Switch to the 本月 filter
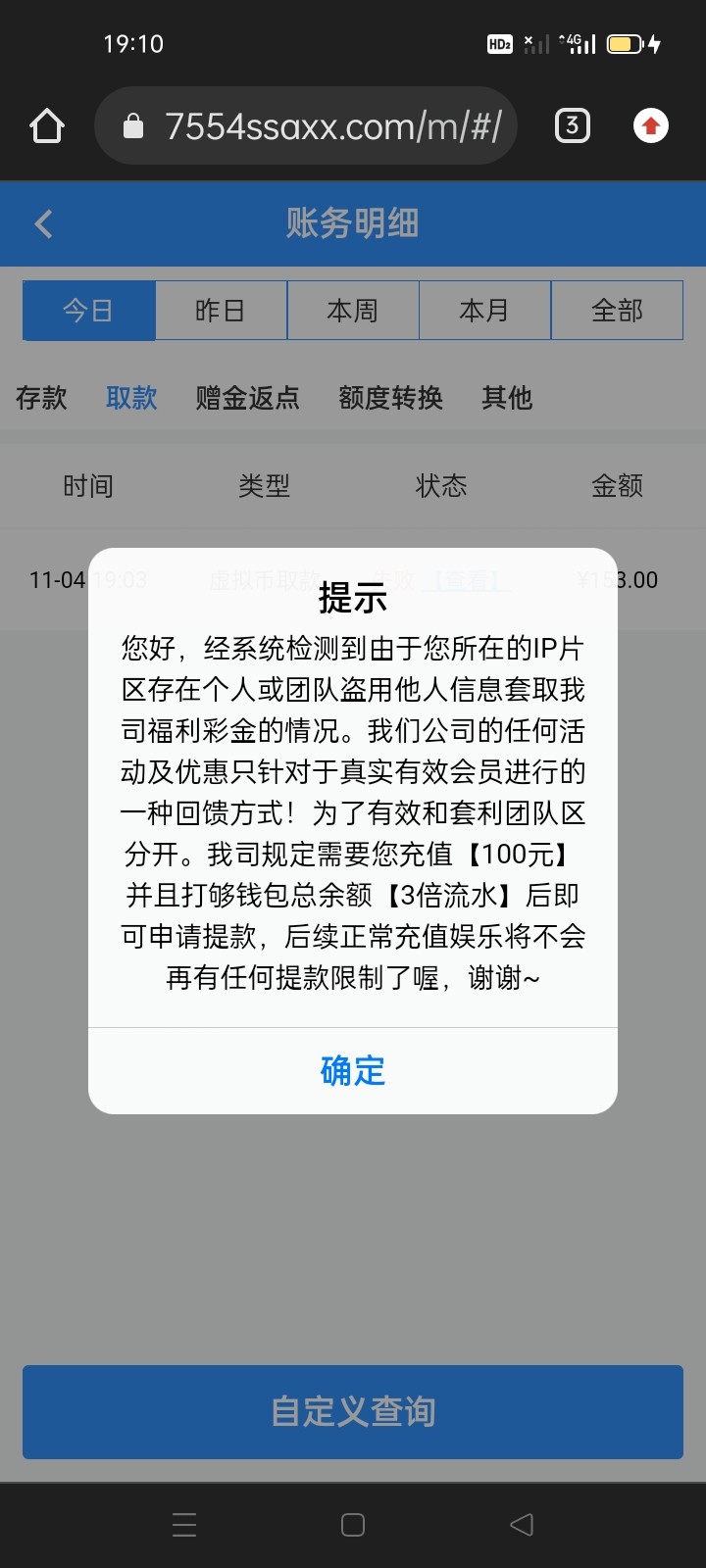The height and width of the screenshot is (1568, 706). pos(484,311)
